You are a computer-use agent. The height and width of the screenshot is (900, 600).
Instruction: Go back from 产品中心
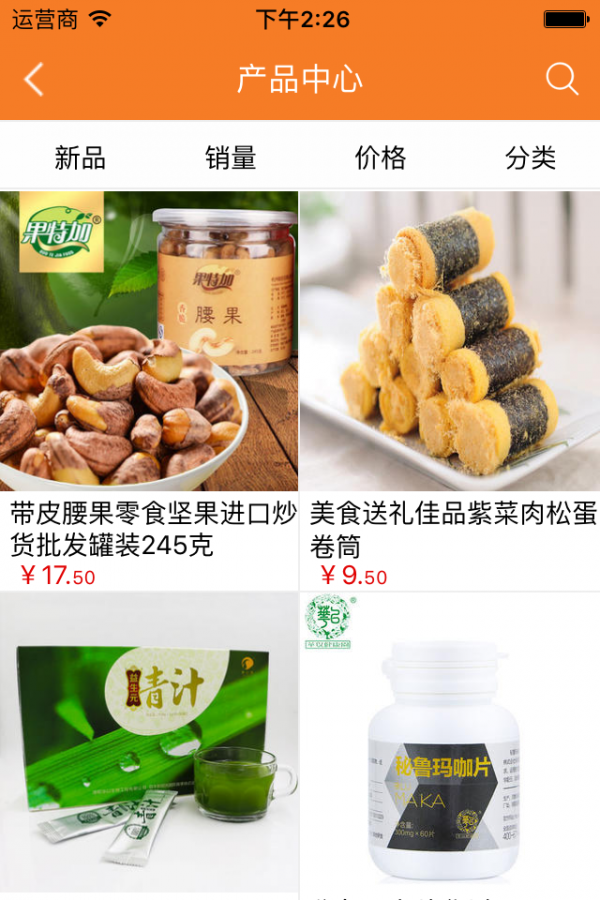pyautogui.click(x=34, y=79)
